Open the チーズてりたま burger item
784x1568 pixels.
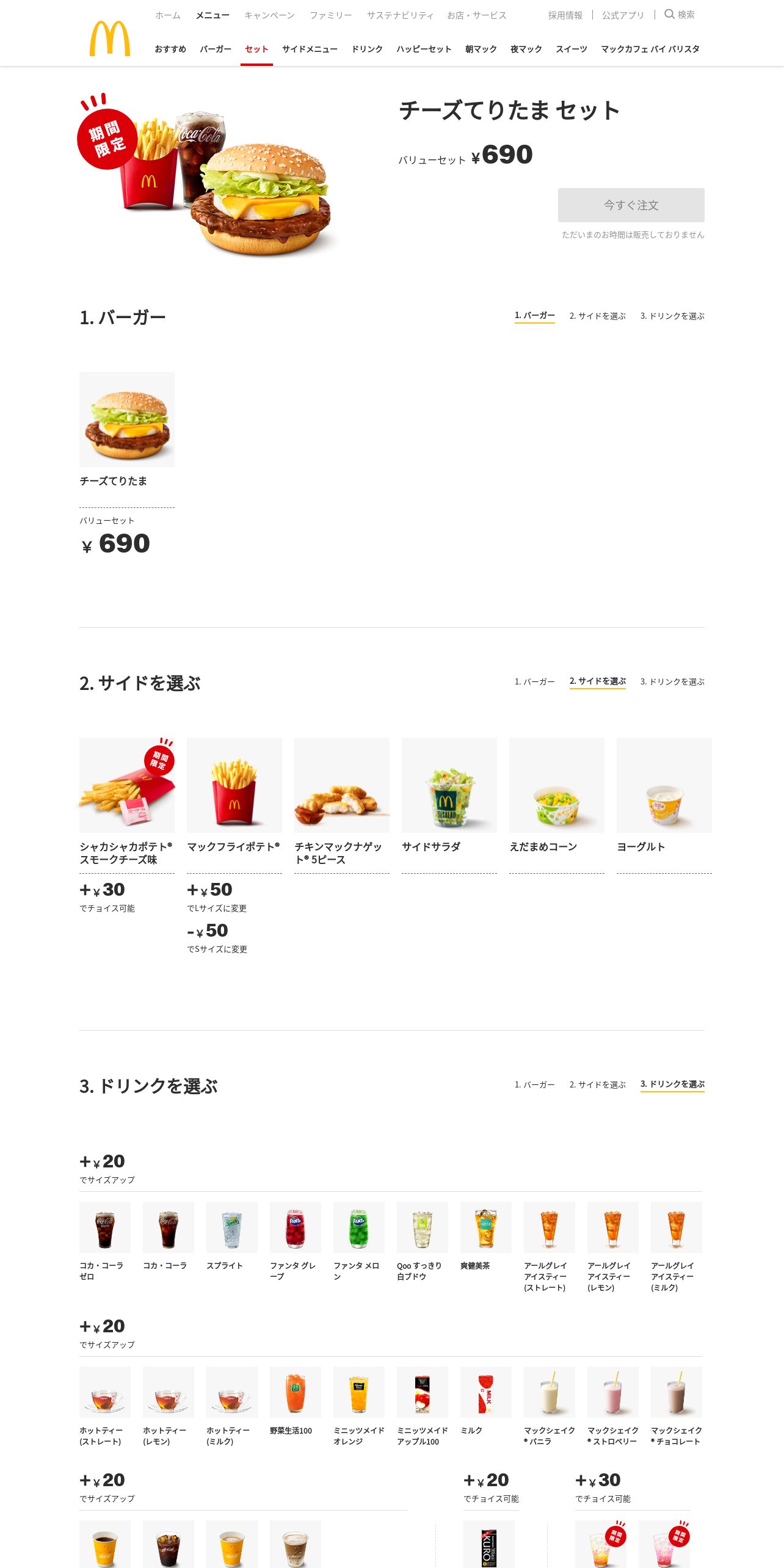point(127,419)
